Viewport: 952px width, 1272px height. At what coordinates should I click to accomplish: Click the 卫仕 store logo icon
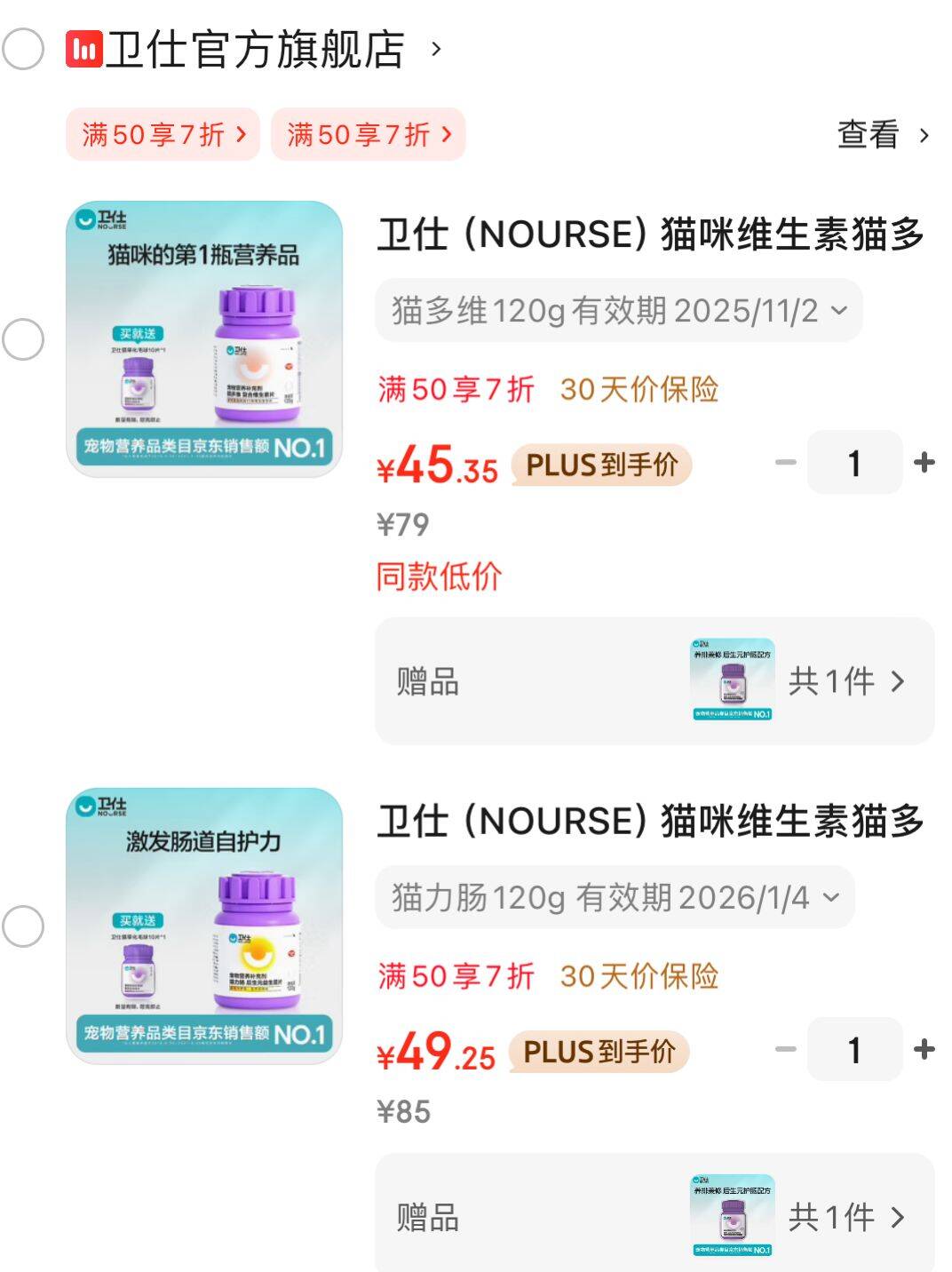click(x=86, y=49)
